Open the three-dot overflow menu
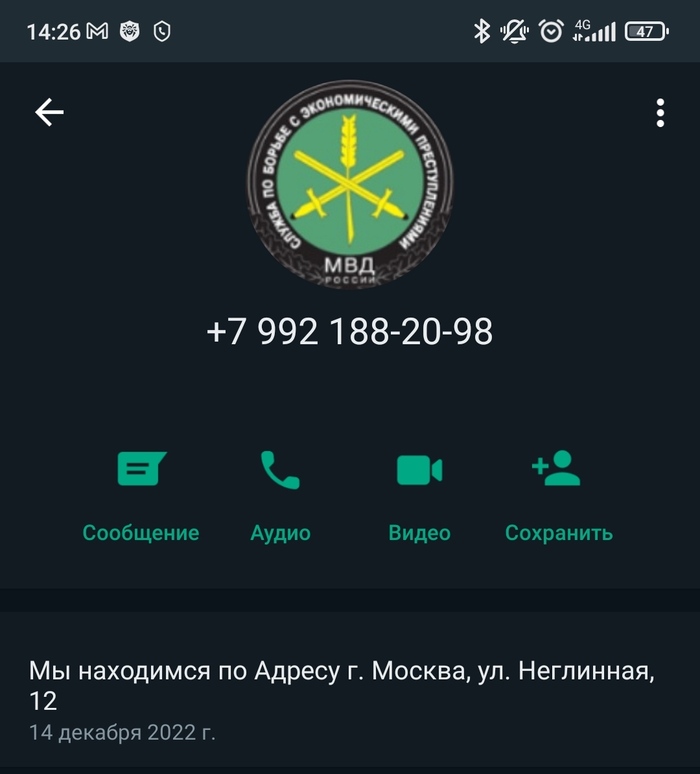 tap(660, 113)
